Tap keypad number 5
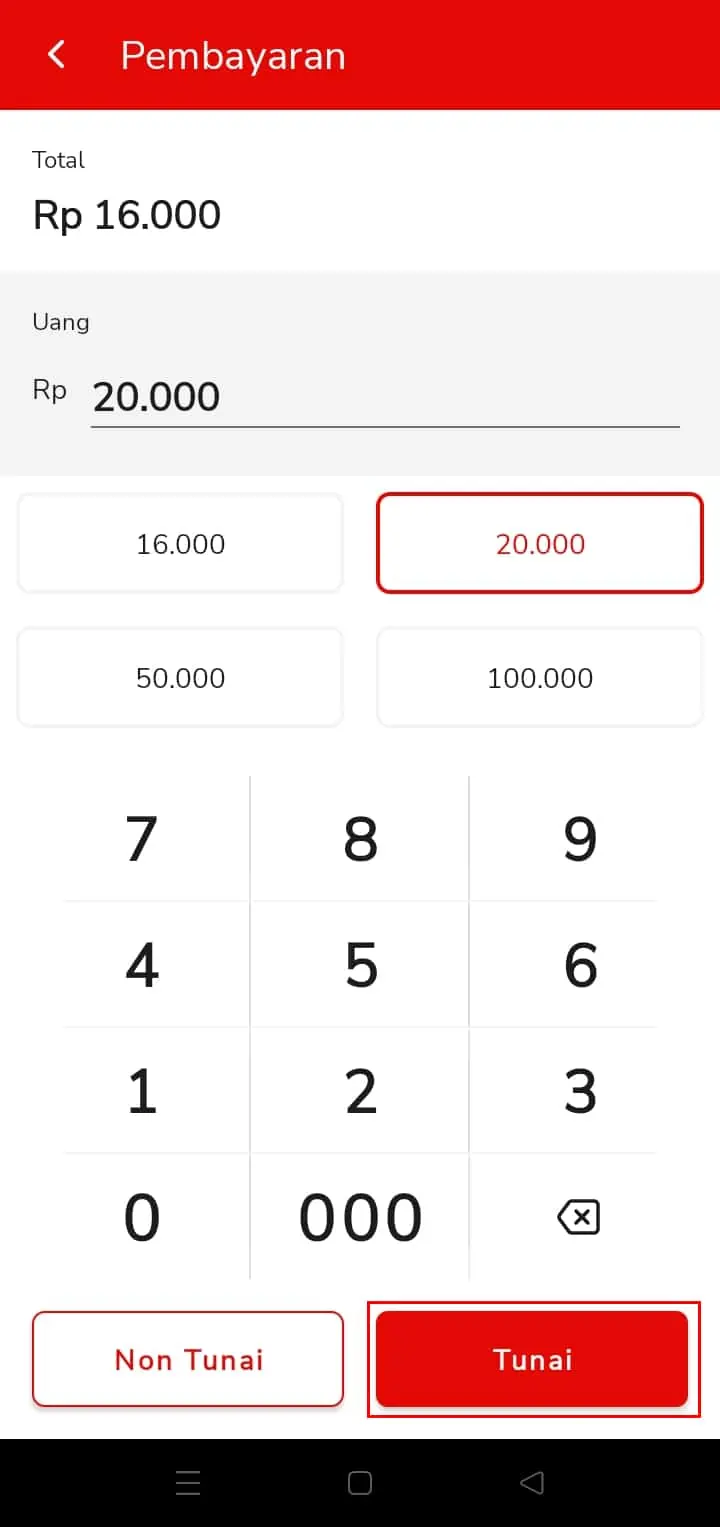 tap(360, 964)
